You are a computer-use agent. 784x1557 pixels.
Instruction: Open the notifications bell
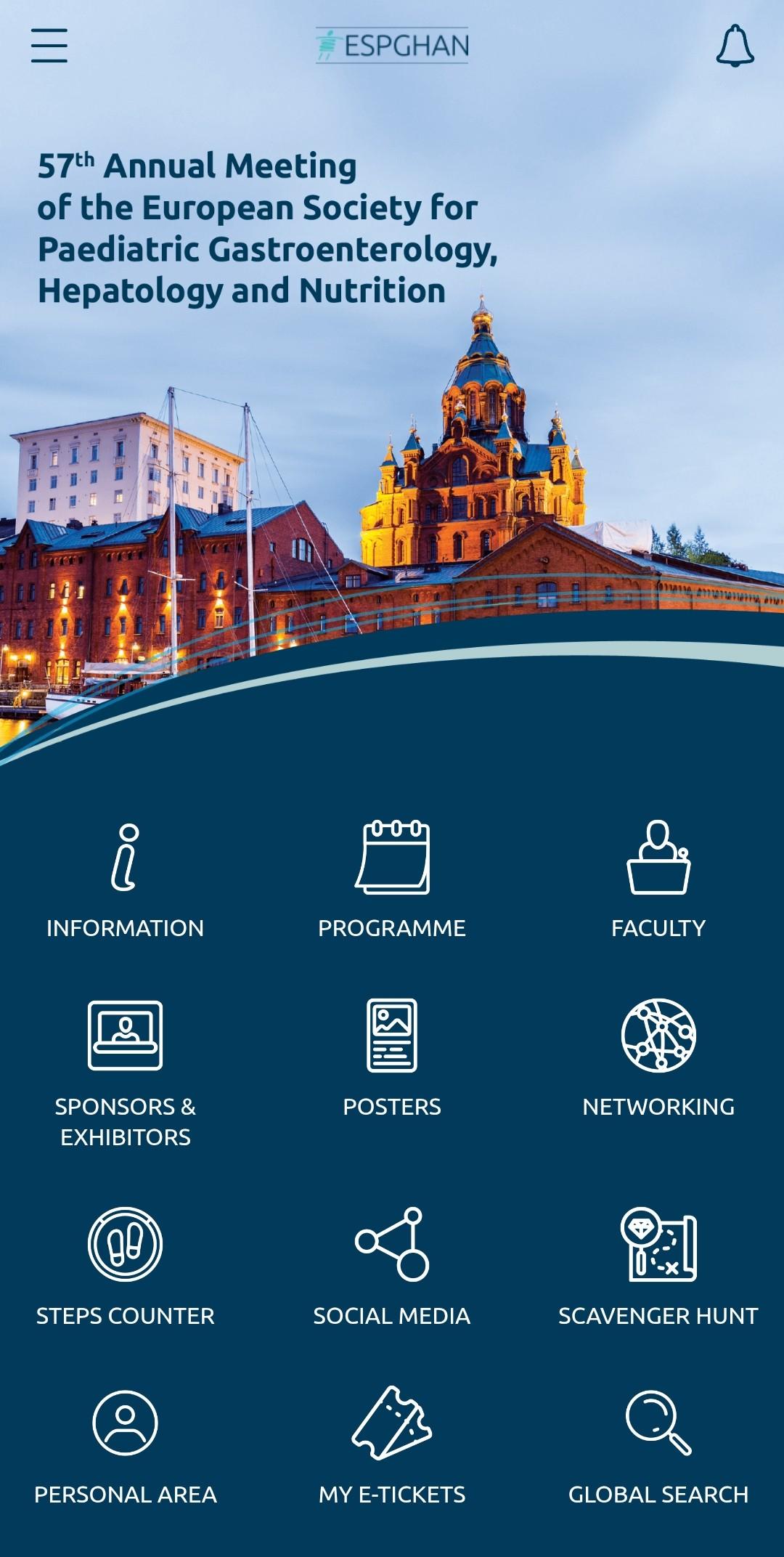click(735, 46)
